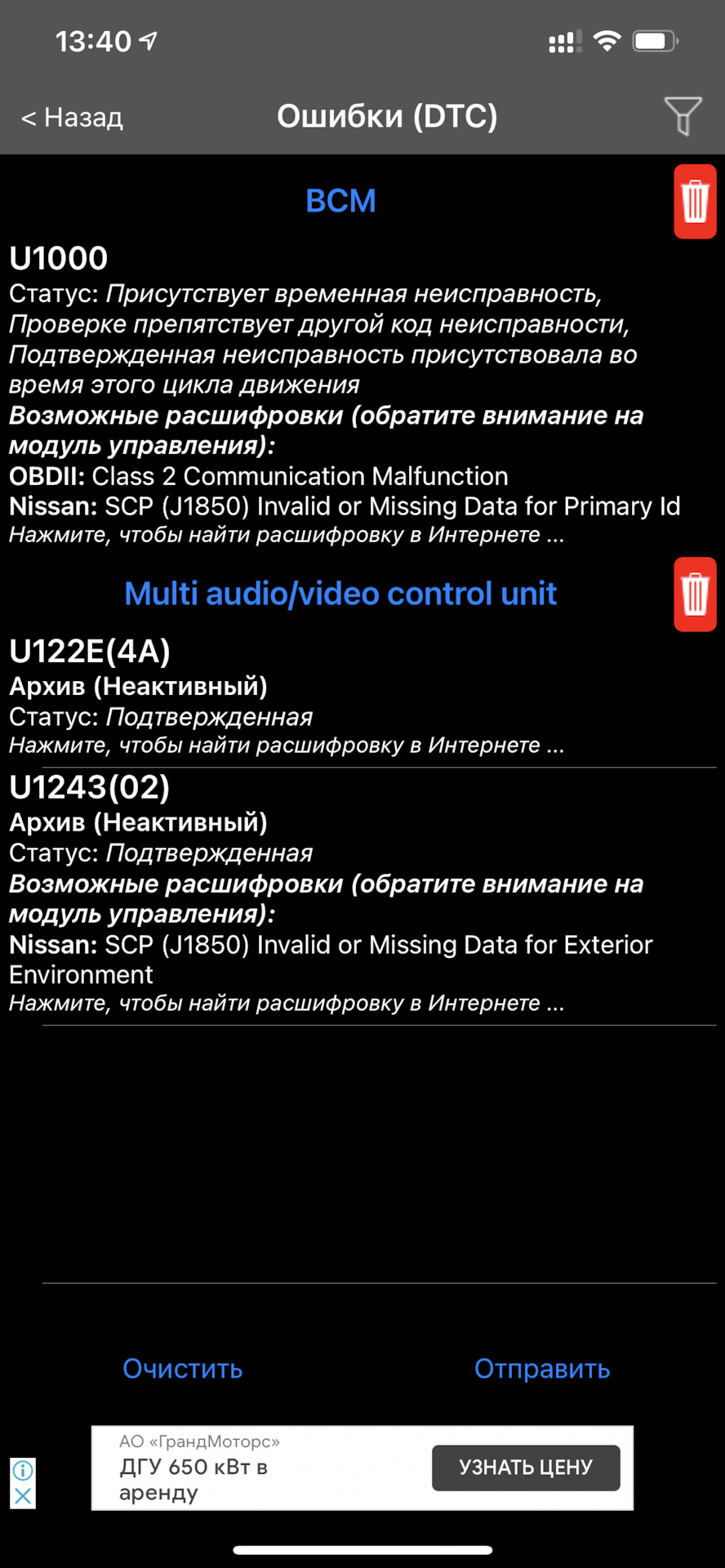Open the U1243(02) error entry

click(89, 787)
